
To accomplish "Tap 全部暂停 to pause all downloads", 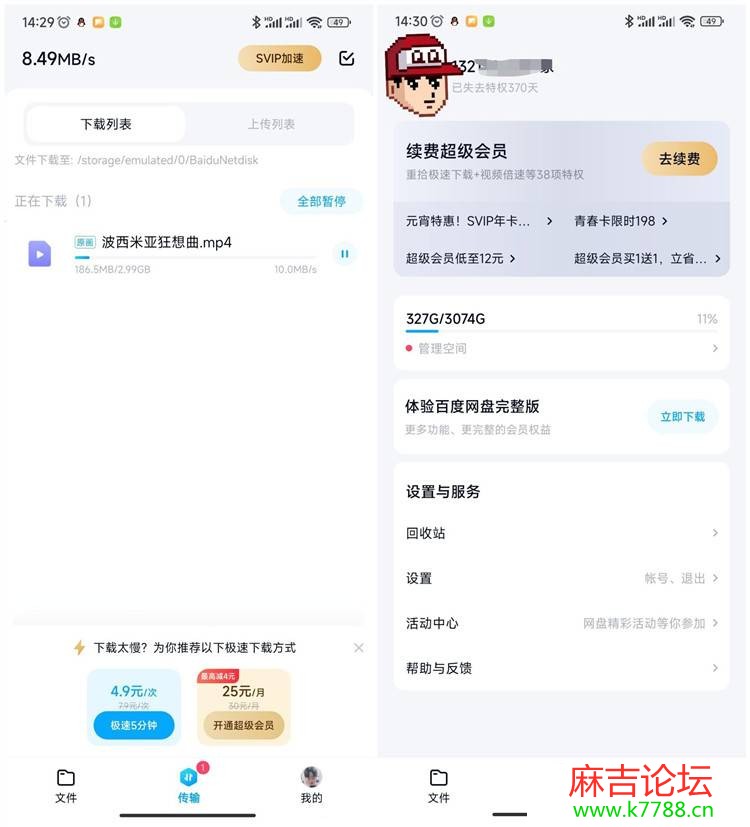I will coord(321,201).
